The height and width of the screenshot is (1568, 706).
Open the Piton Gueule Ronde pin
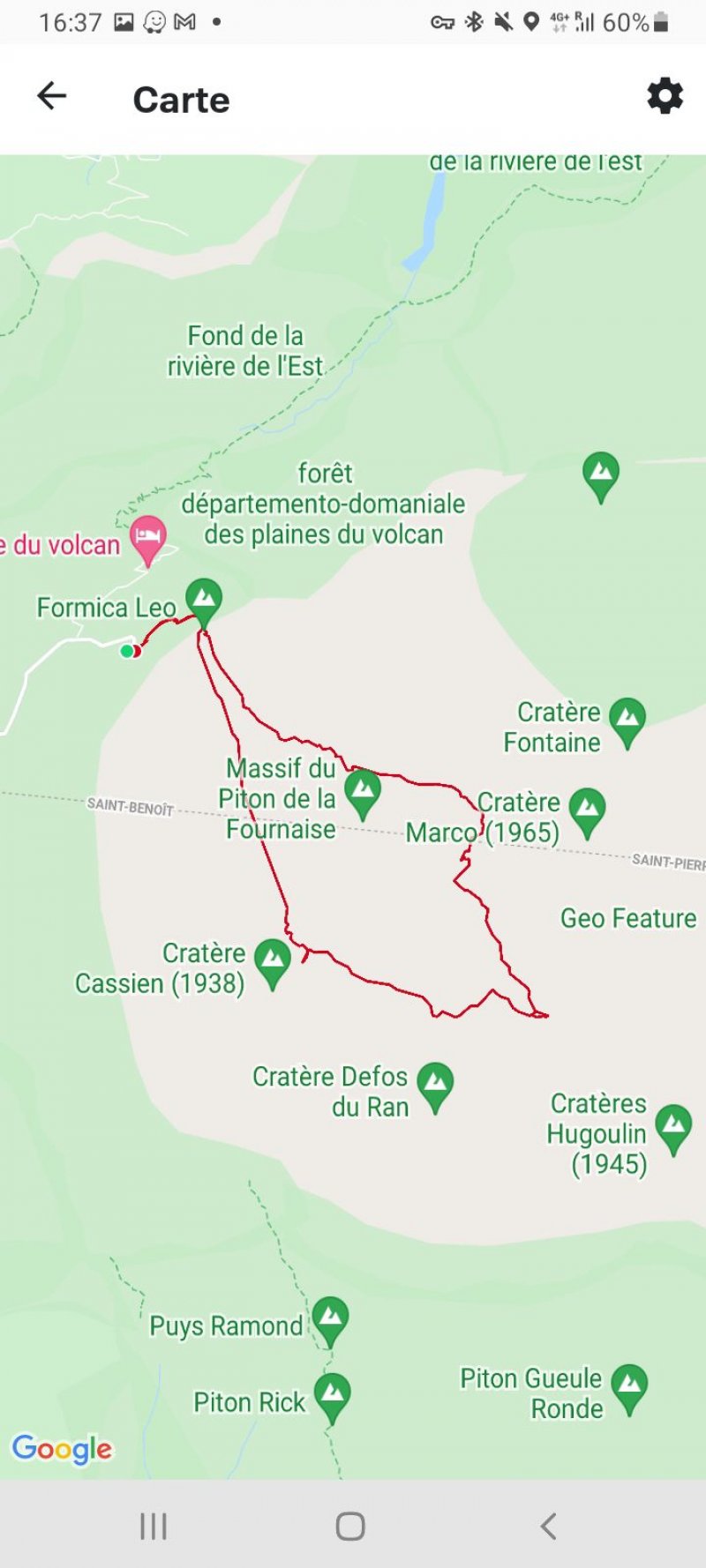[629, 1390]
